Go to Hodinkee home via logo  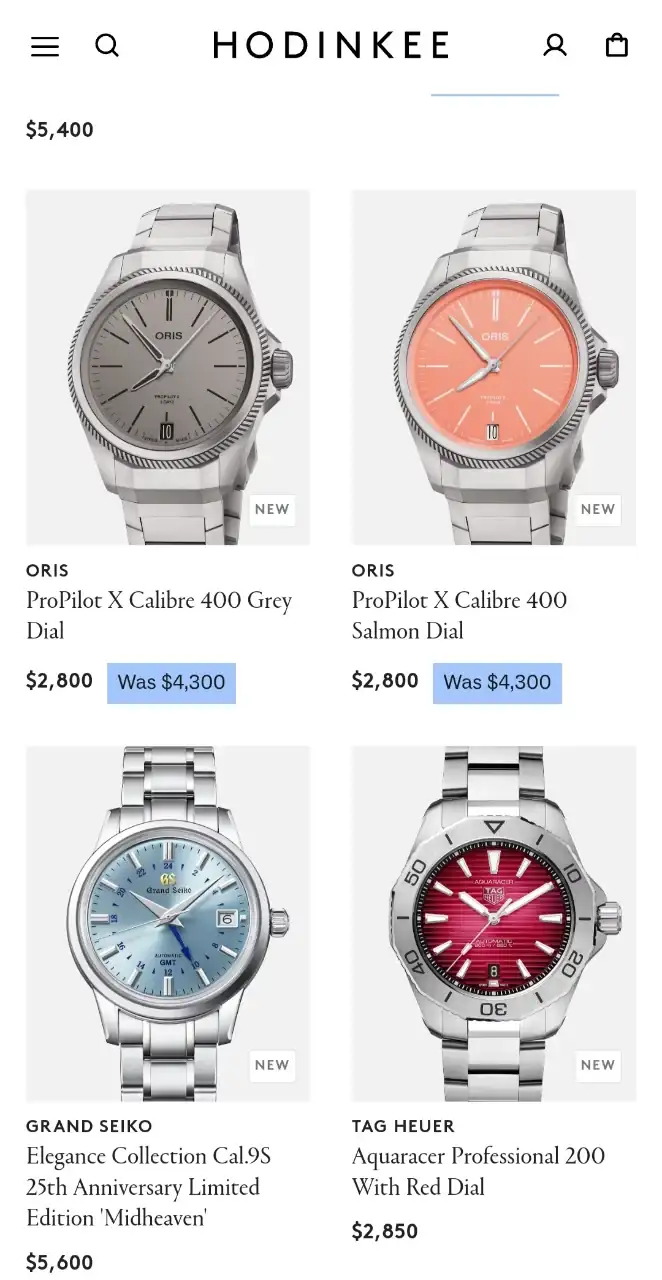click(x=330, y=45)
